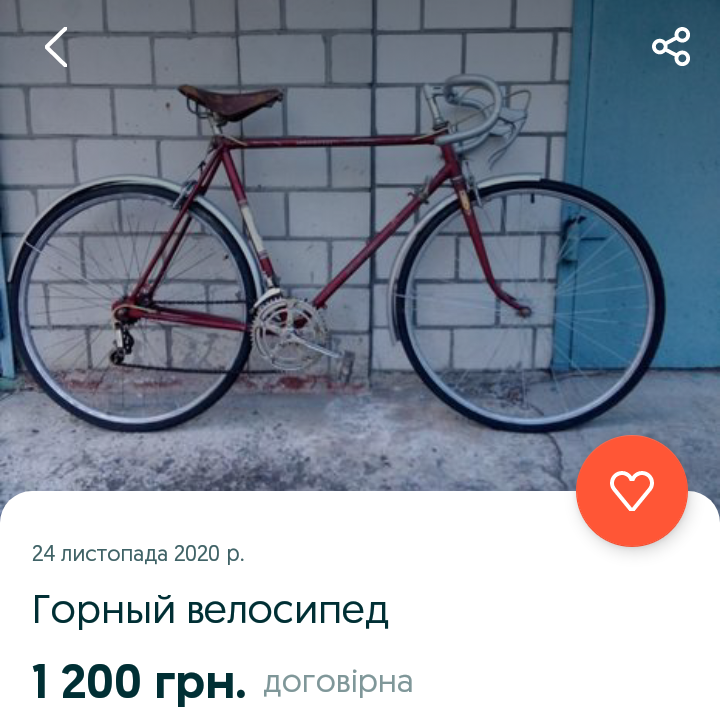Add listing to favorites with heart button

(x=631, y=491)
